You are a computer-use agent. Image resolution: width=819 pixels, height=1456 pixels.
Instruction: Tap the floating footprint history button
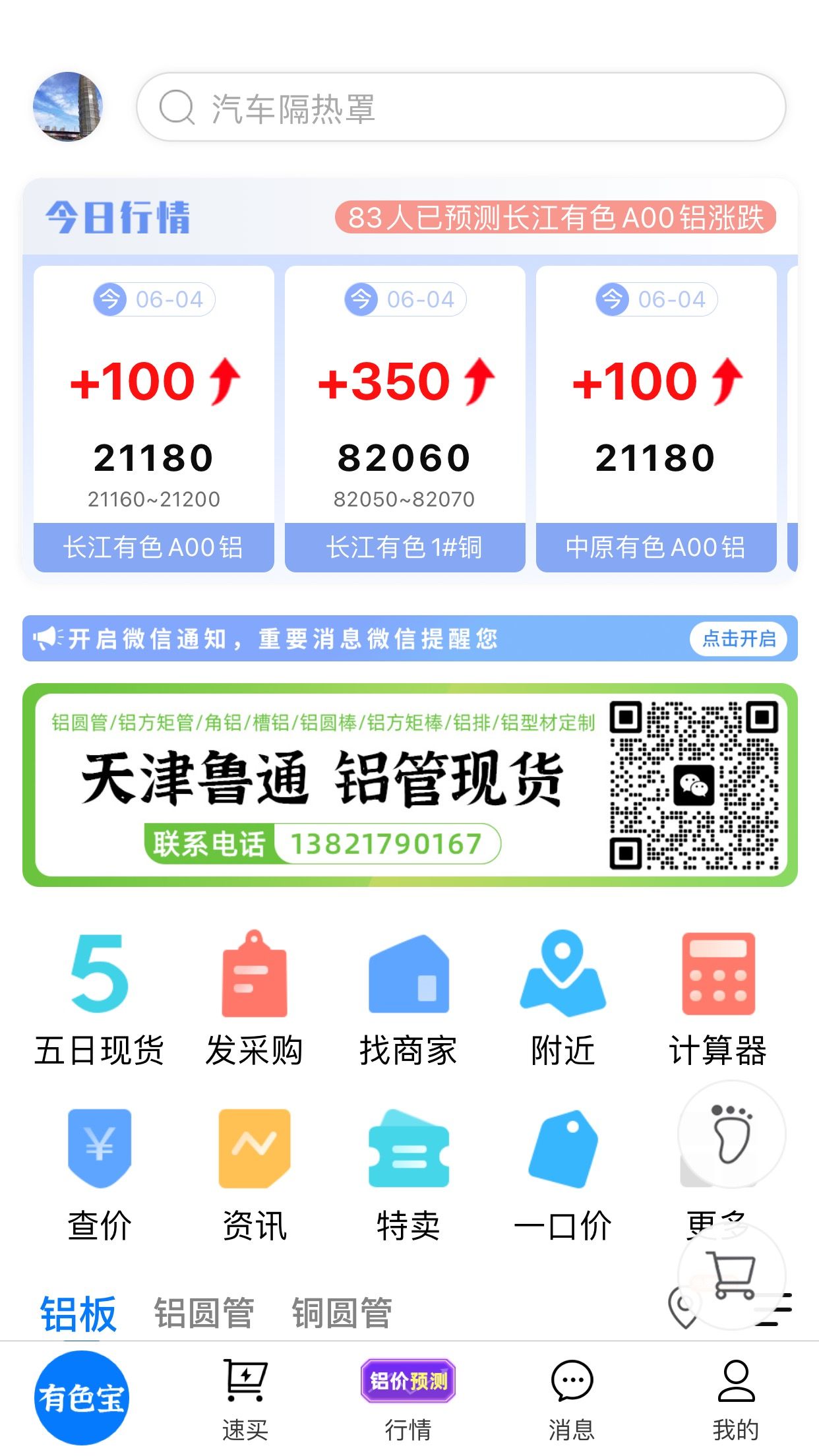(x=732, y=1134)
